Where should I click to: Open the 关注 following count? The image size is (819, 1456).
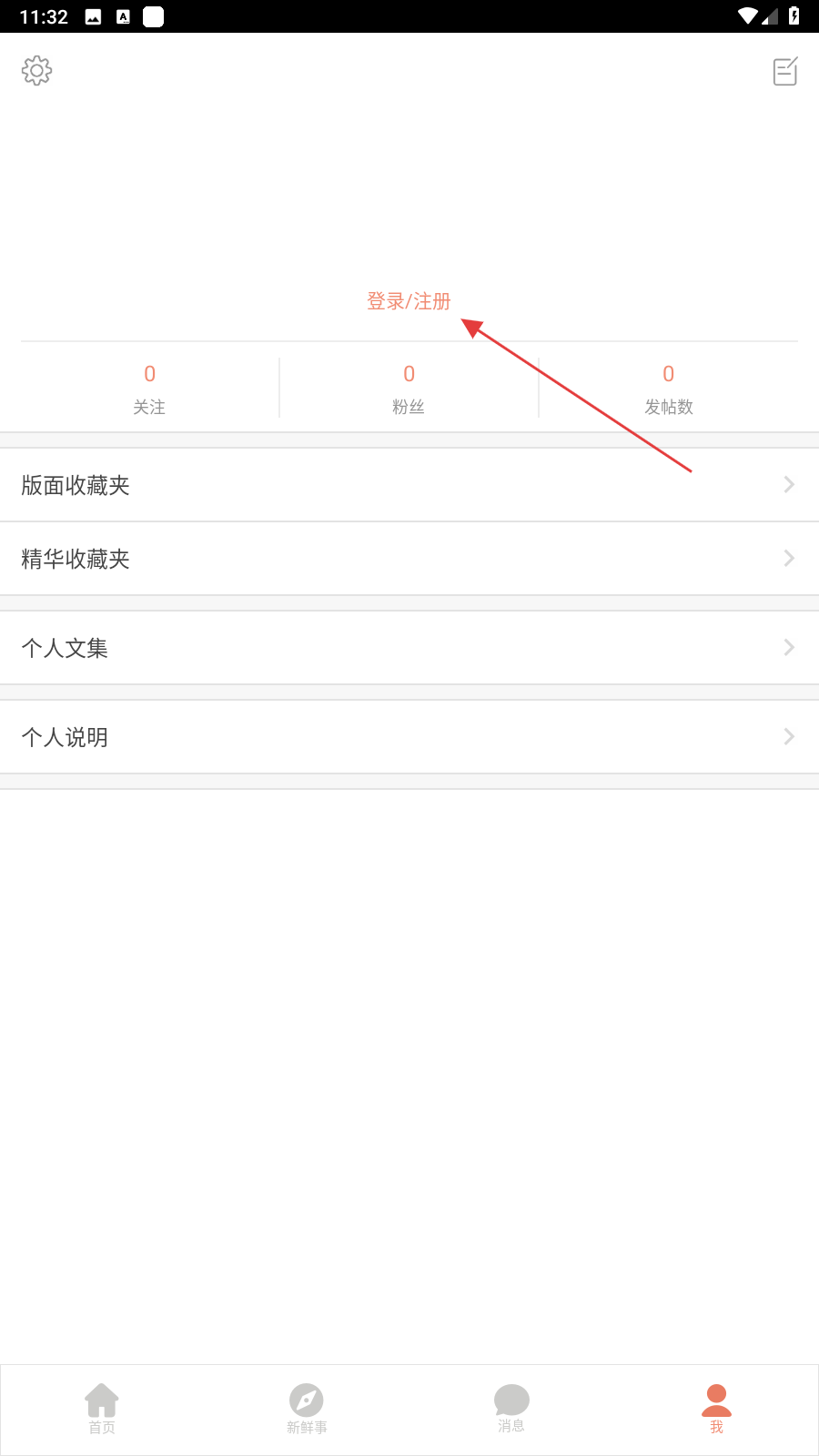pyautogui.click(x=149, y=389)
